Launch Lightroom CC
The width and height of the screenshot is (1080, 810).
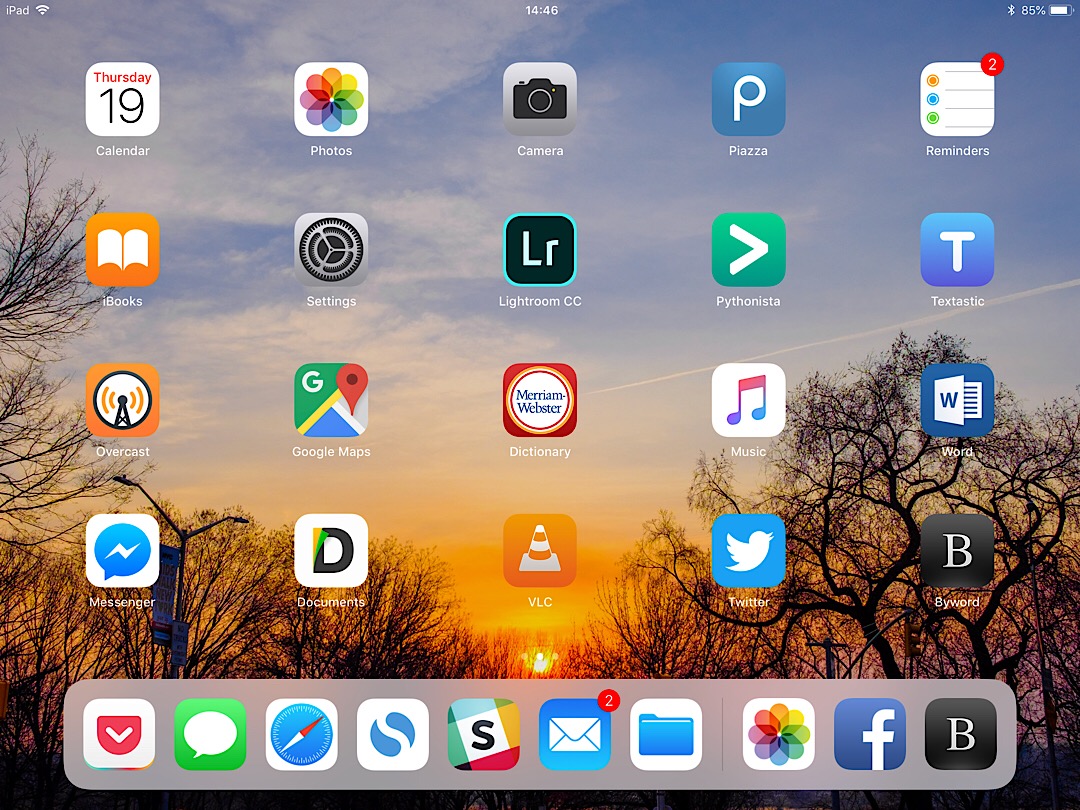point(540,250)
